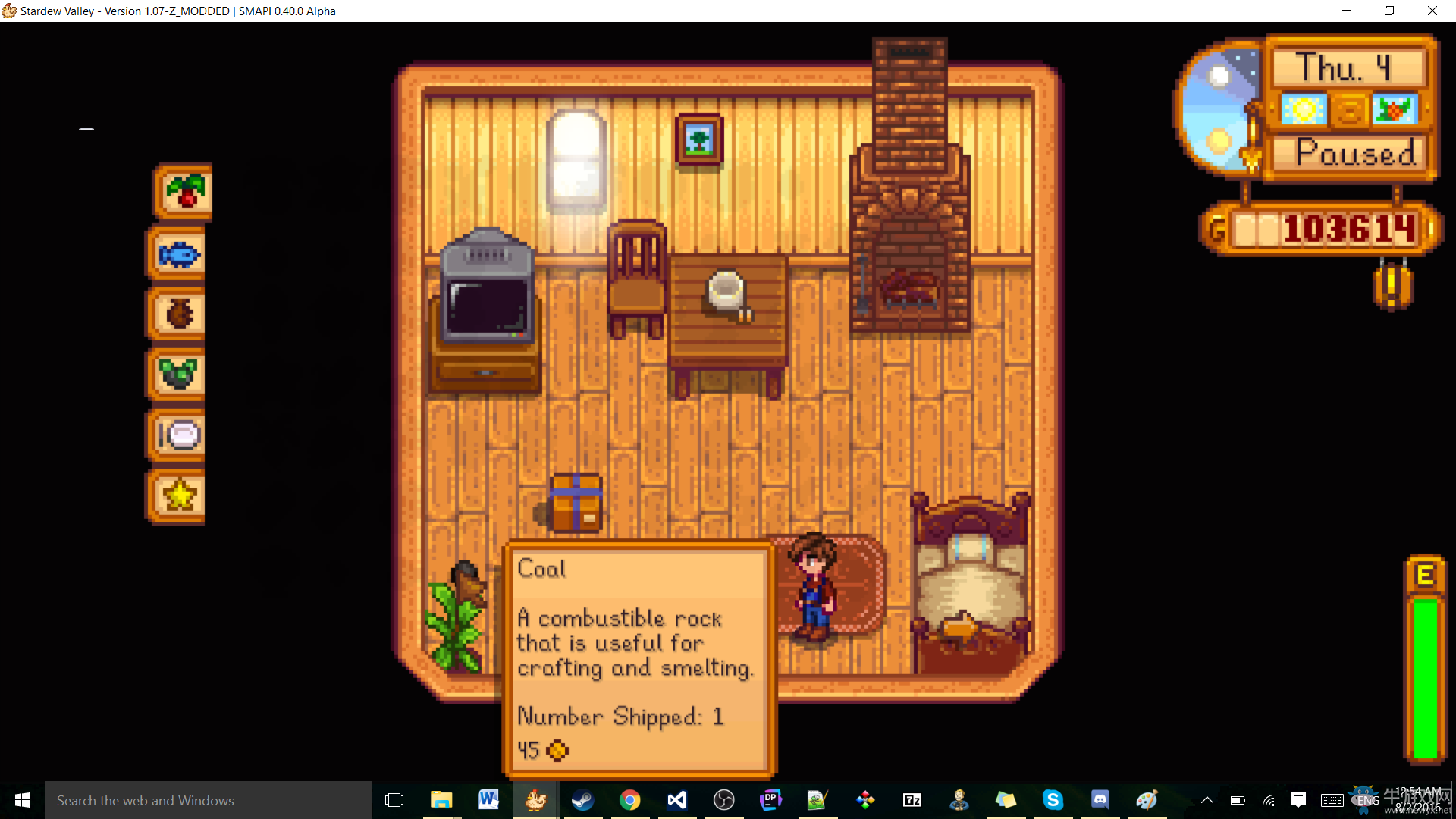Open Task View in the taskbar
Image resolution: width=1456 pixels, height=819 pixels.
394,800
